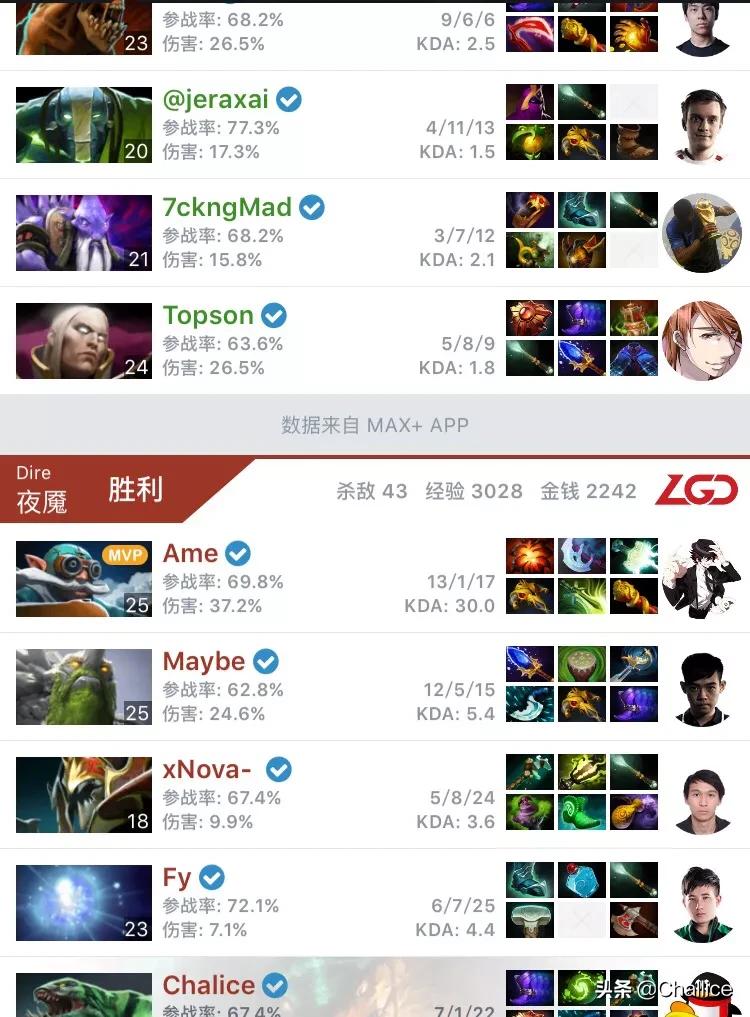View 7ckngMad's match details
Viewport: 750px width, 1017px height.
[x=375, y=233]
